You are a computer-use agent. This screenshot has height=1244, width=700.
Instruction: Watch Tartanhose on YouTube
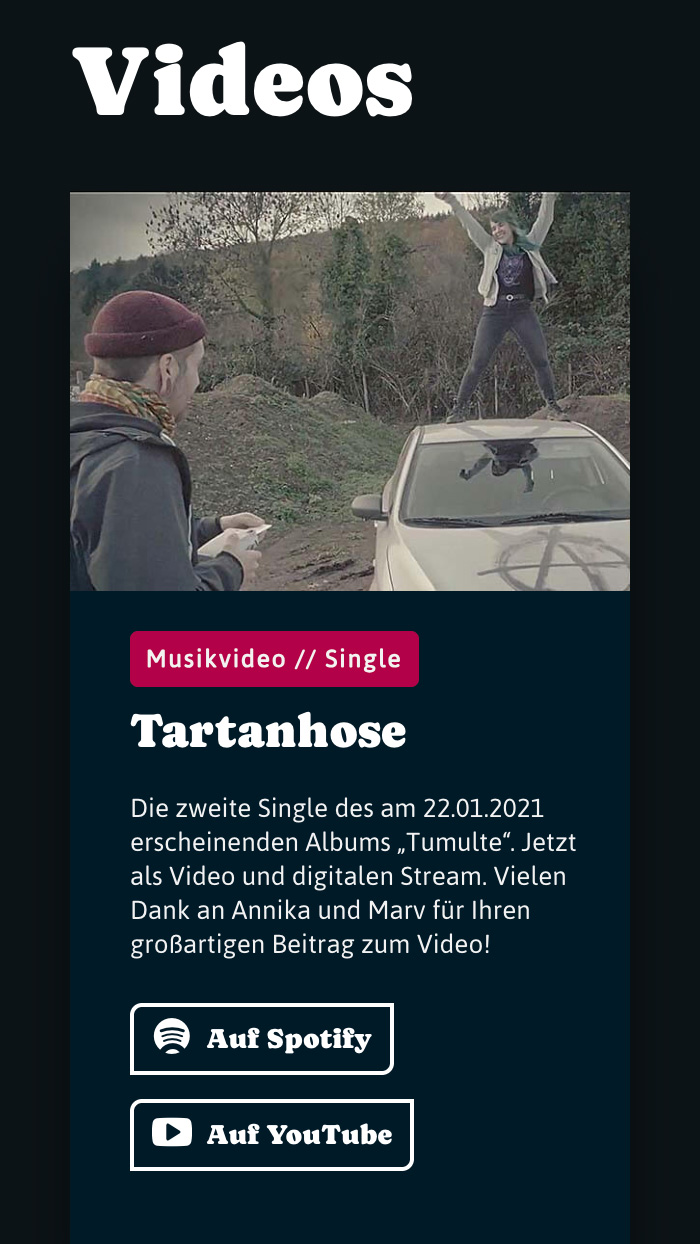pyautogui.click(x=272, y=1134)
